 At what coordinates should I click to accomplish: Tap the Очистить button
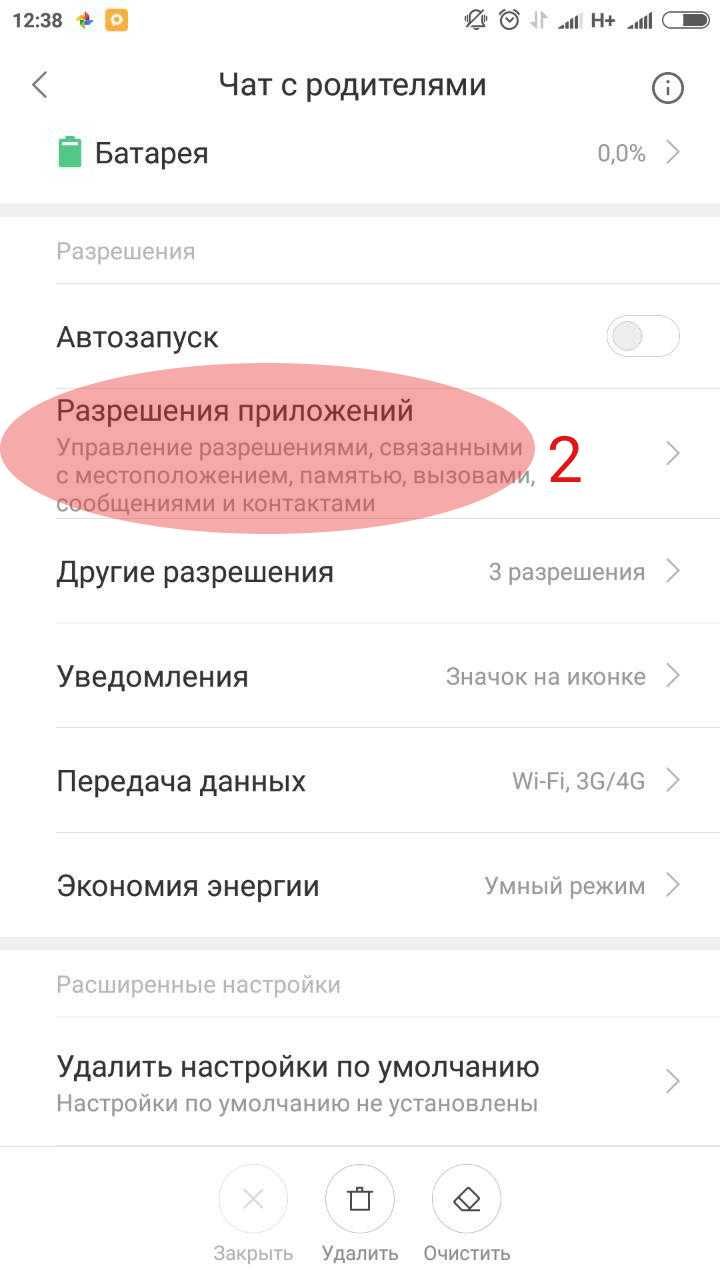(467, 1214)
